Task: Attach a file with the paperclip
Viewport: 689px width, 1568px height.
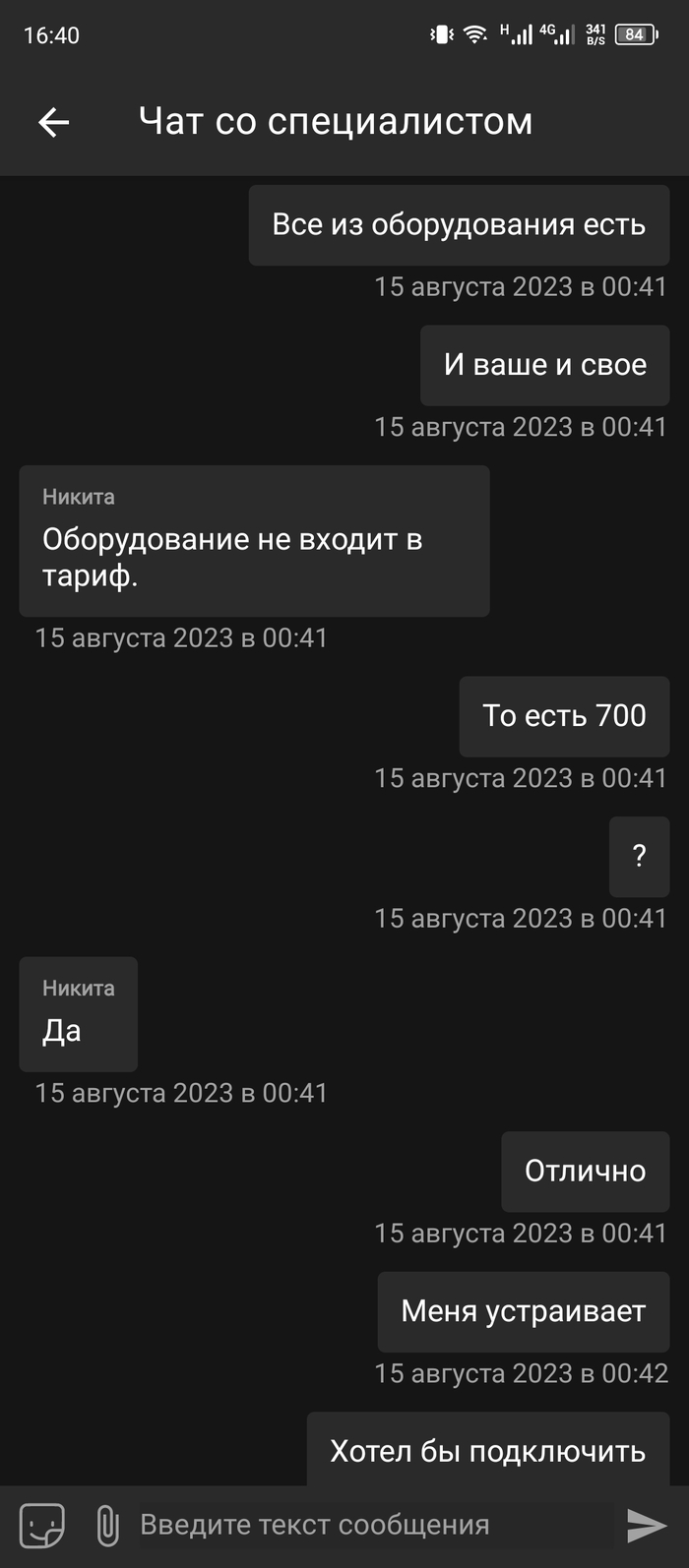Action: click(x=107, y=1526)
